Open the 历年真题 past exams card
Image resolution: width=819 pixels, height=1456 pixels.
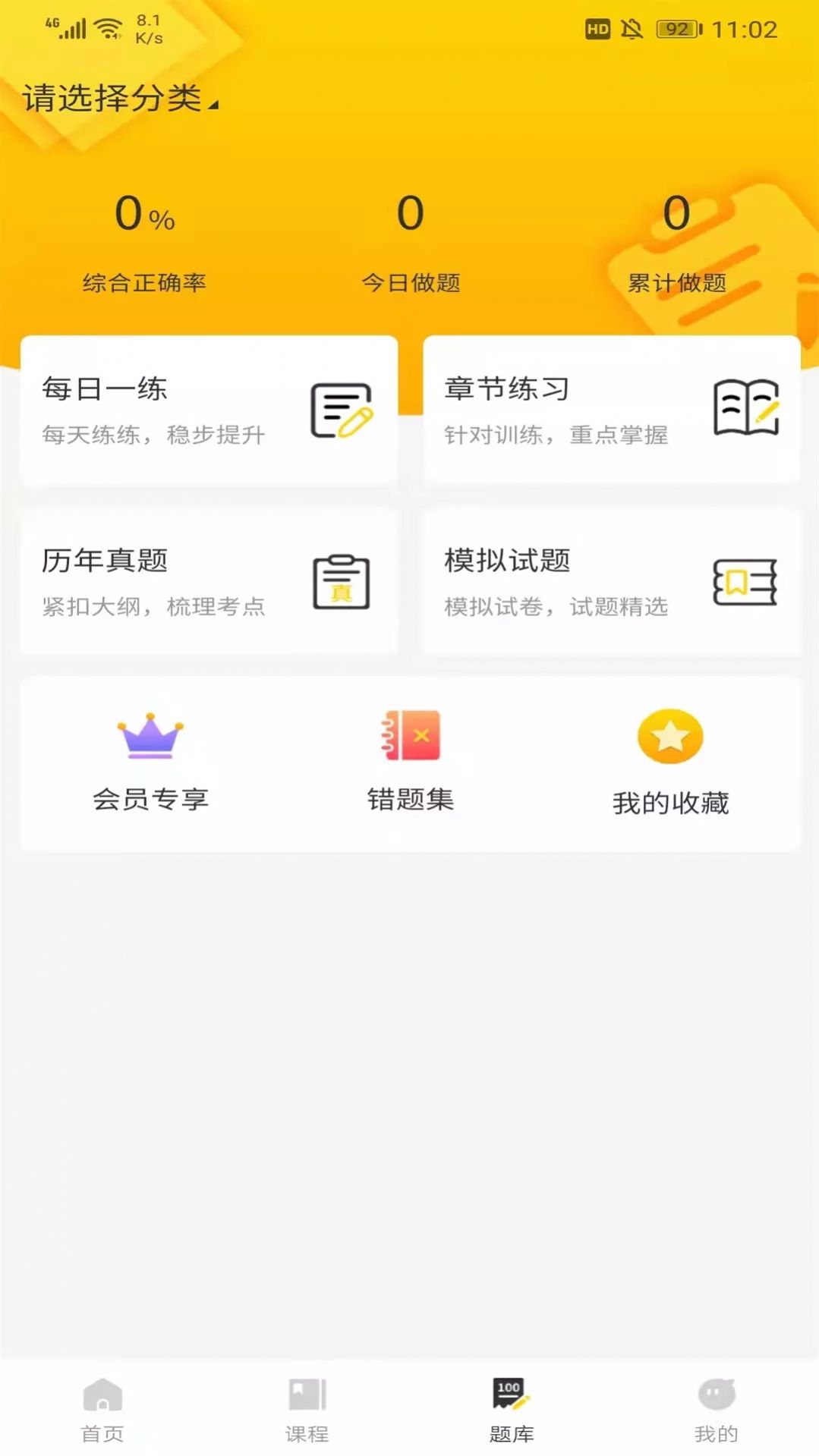tap(209, 581)
